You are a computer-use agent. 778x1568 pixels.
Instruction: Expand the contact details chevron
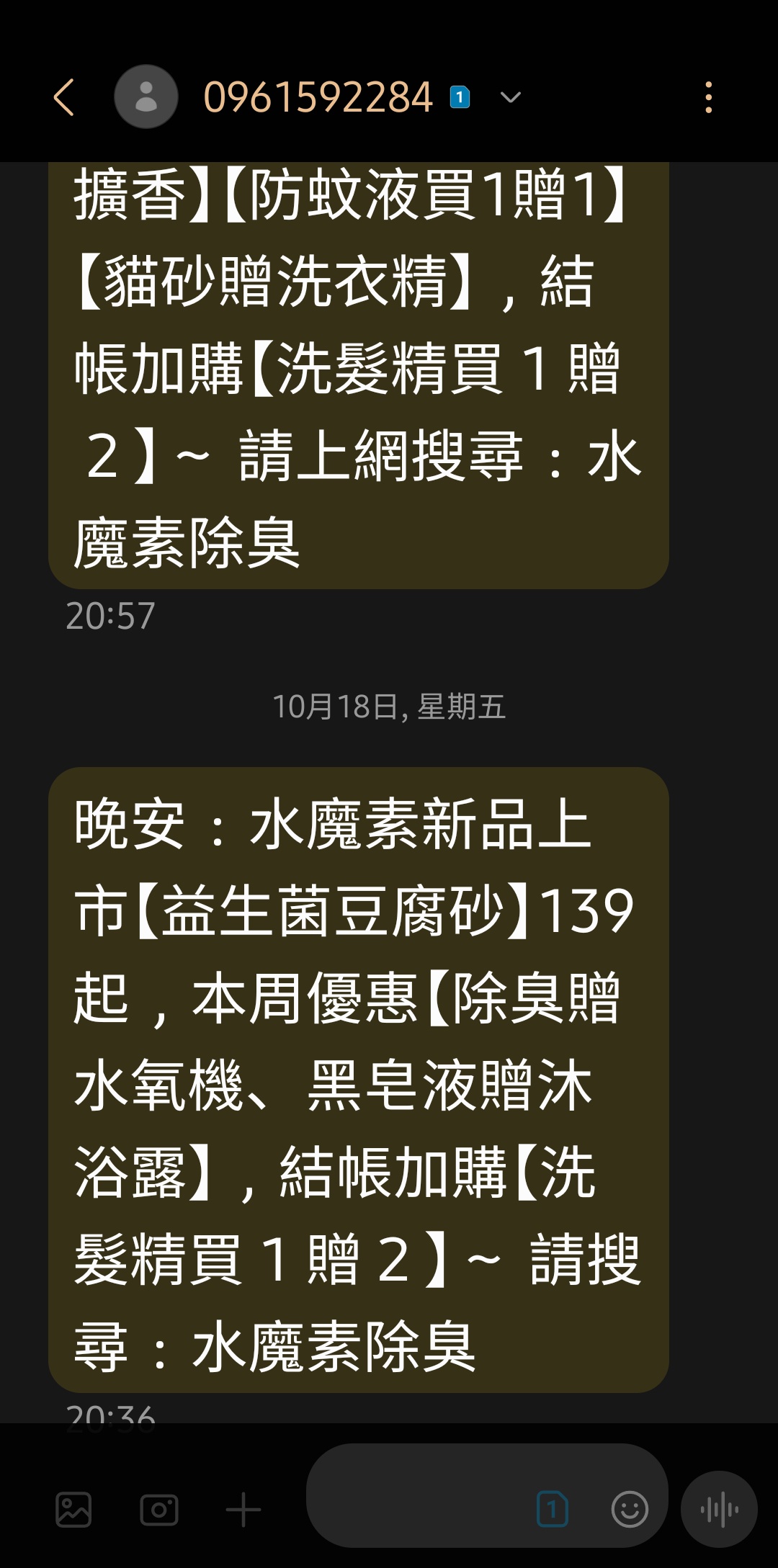coord(510,97)
